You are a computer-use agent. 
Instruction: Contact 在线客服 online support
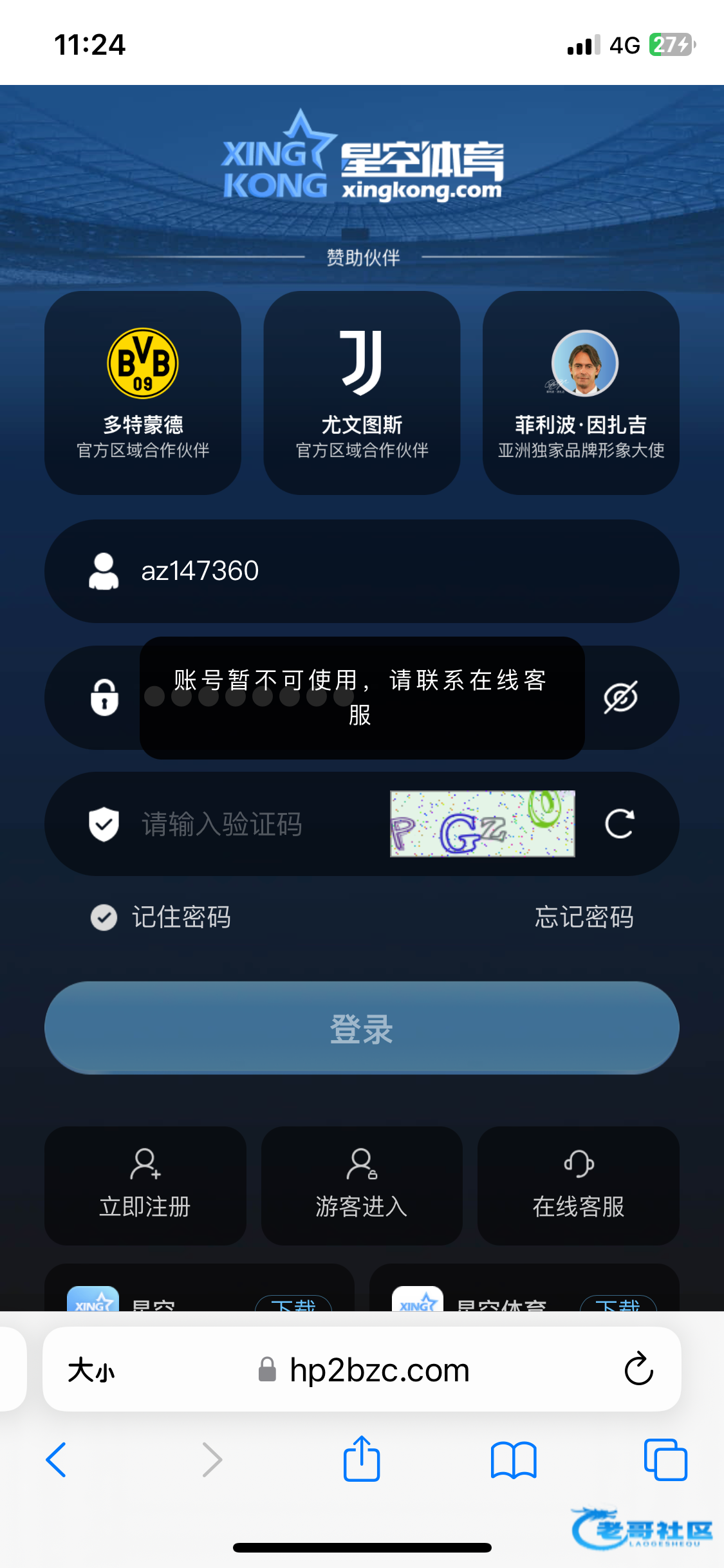pyautogui.click(x=578, y=1186)
